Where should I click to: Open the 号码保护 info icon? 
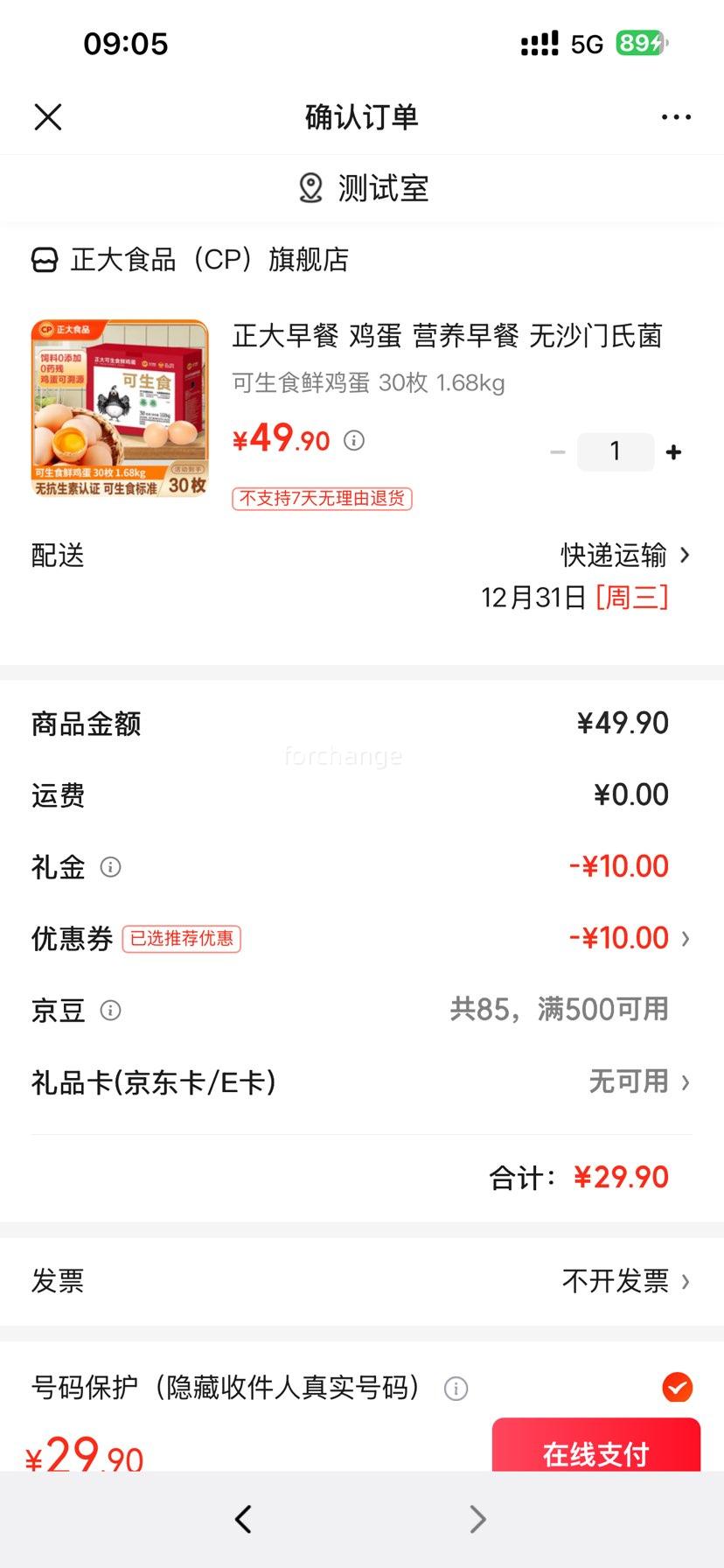(x=454, y=1388)
